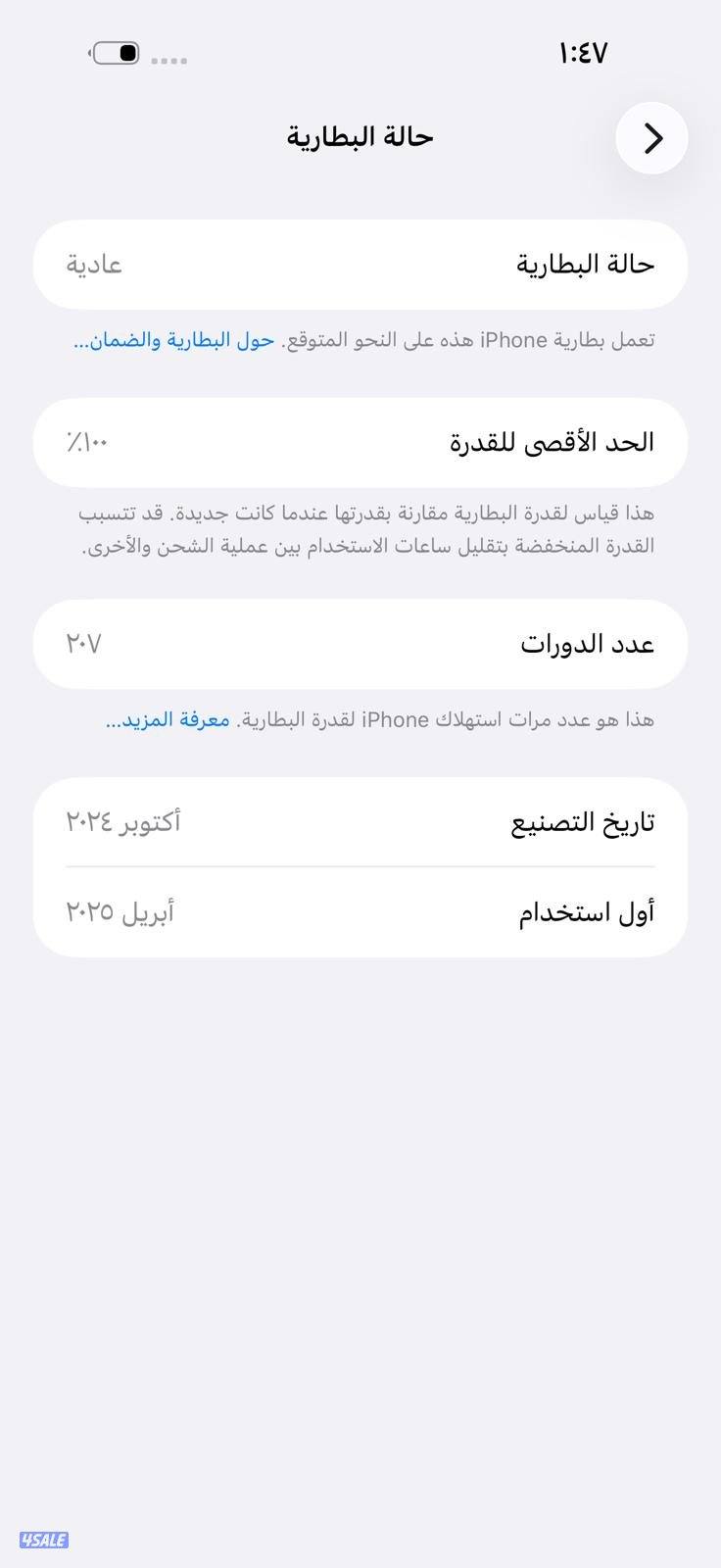Tap the 4SALE watermark logo
Viewport: 721px width, 1568px height.
point(42,1541)
